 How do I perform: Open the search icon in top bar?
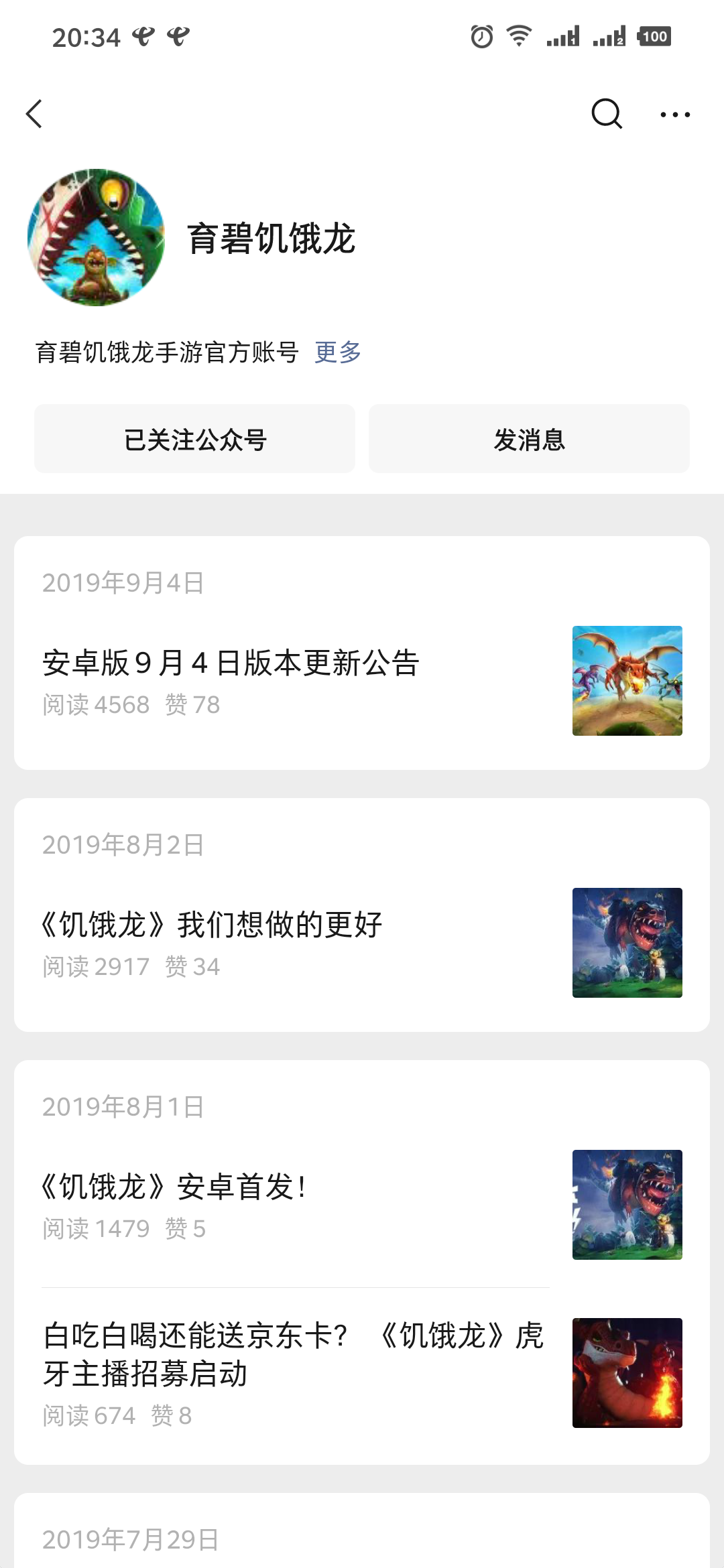607,114
